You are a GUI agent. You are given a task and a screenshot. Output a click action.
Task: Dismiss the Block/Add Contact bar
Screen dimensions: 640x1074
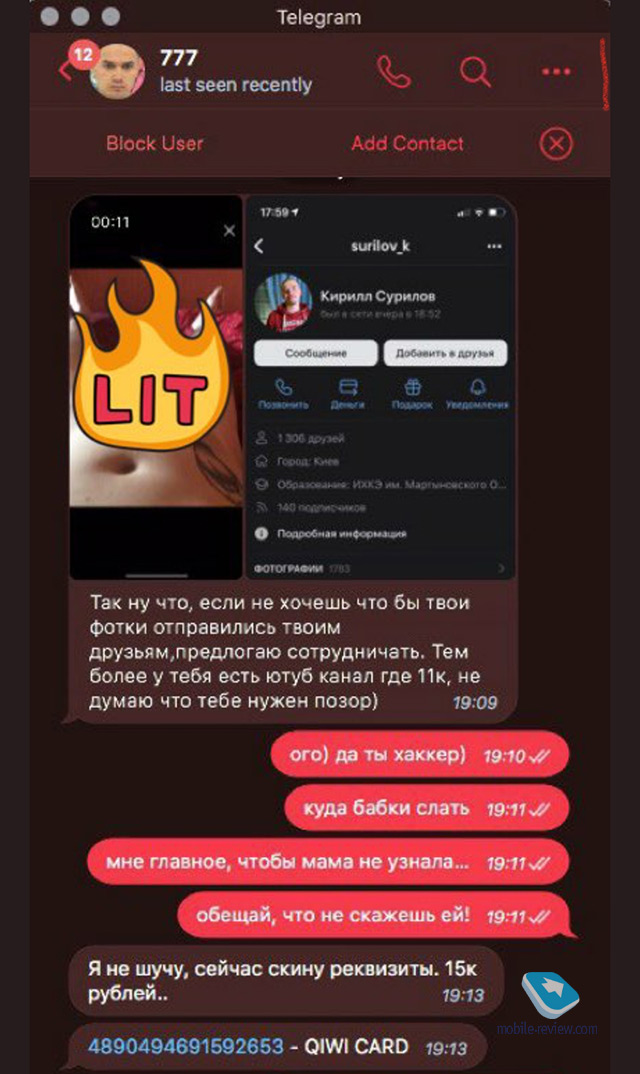(556, 144)
